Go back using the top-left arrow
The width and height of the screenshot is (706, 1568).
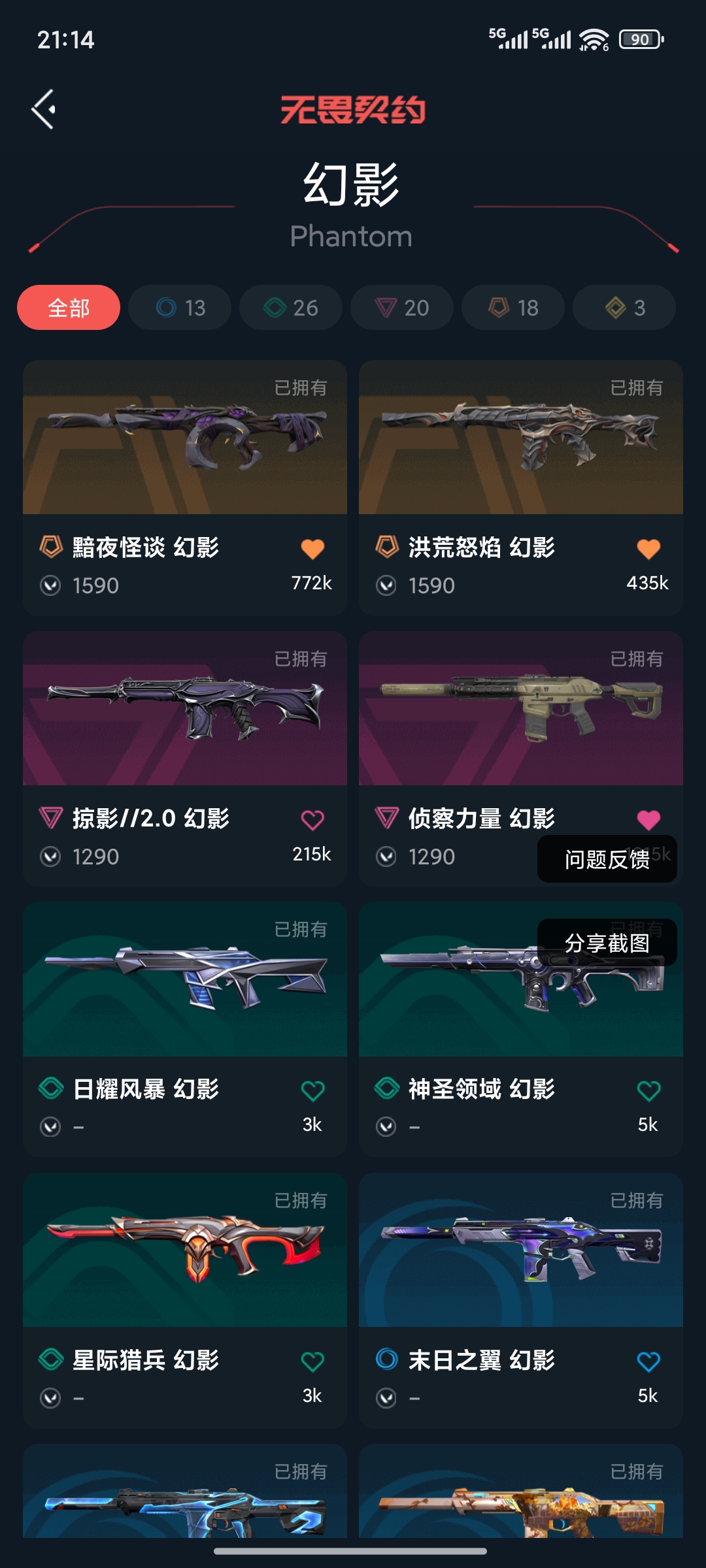tap(44, 109)
